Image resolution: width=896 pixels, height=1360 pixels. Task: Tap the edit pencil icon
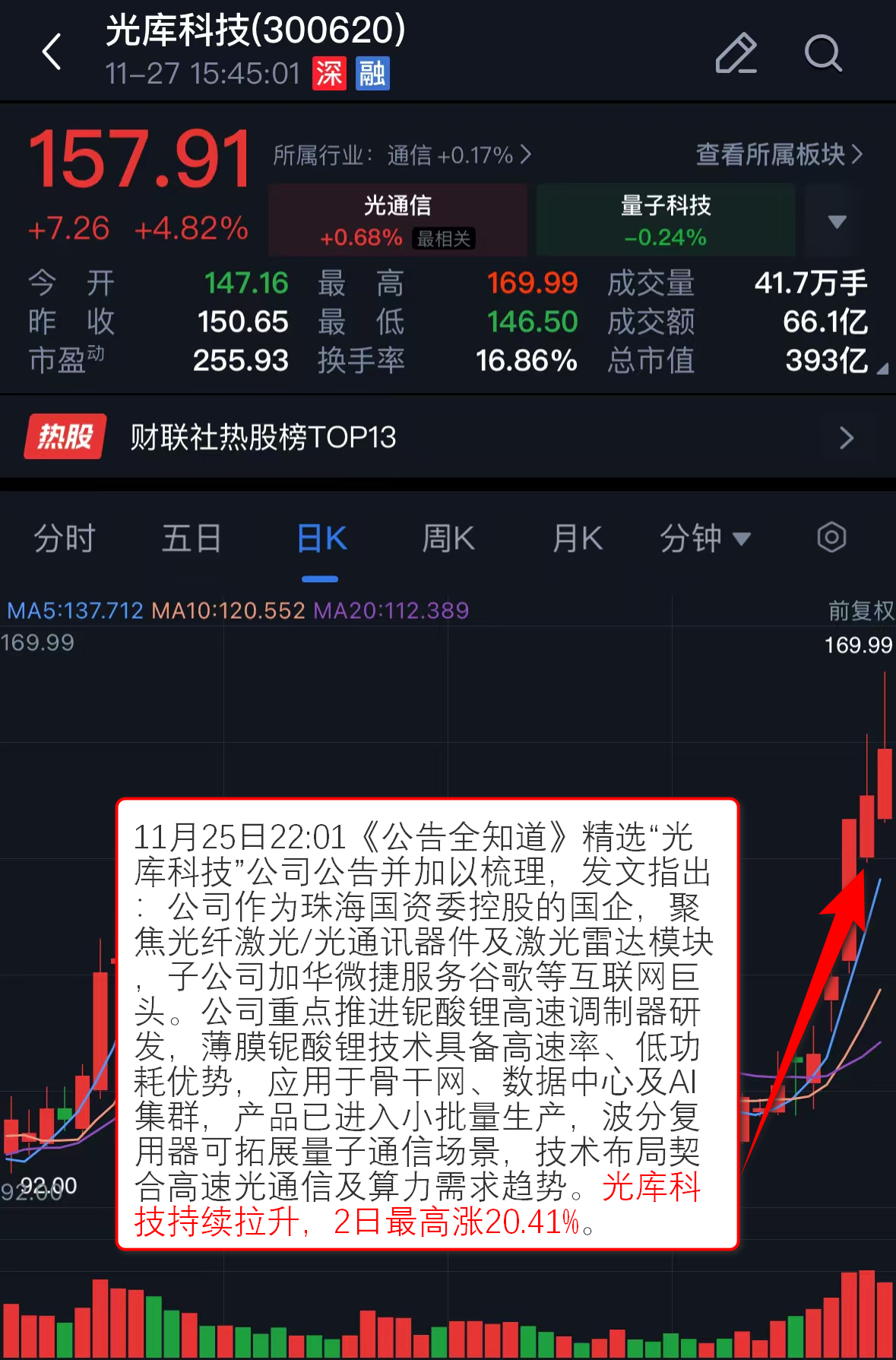click(x=736, y=53)
